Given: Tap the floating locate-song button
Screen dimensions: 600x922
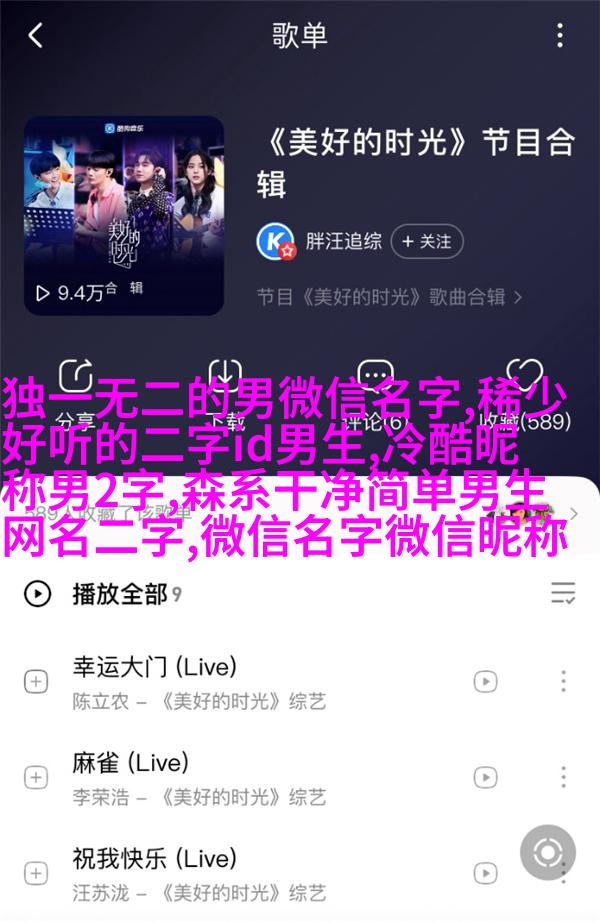Looking at the screenshot, I should click(548, 853).
